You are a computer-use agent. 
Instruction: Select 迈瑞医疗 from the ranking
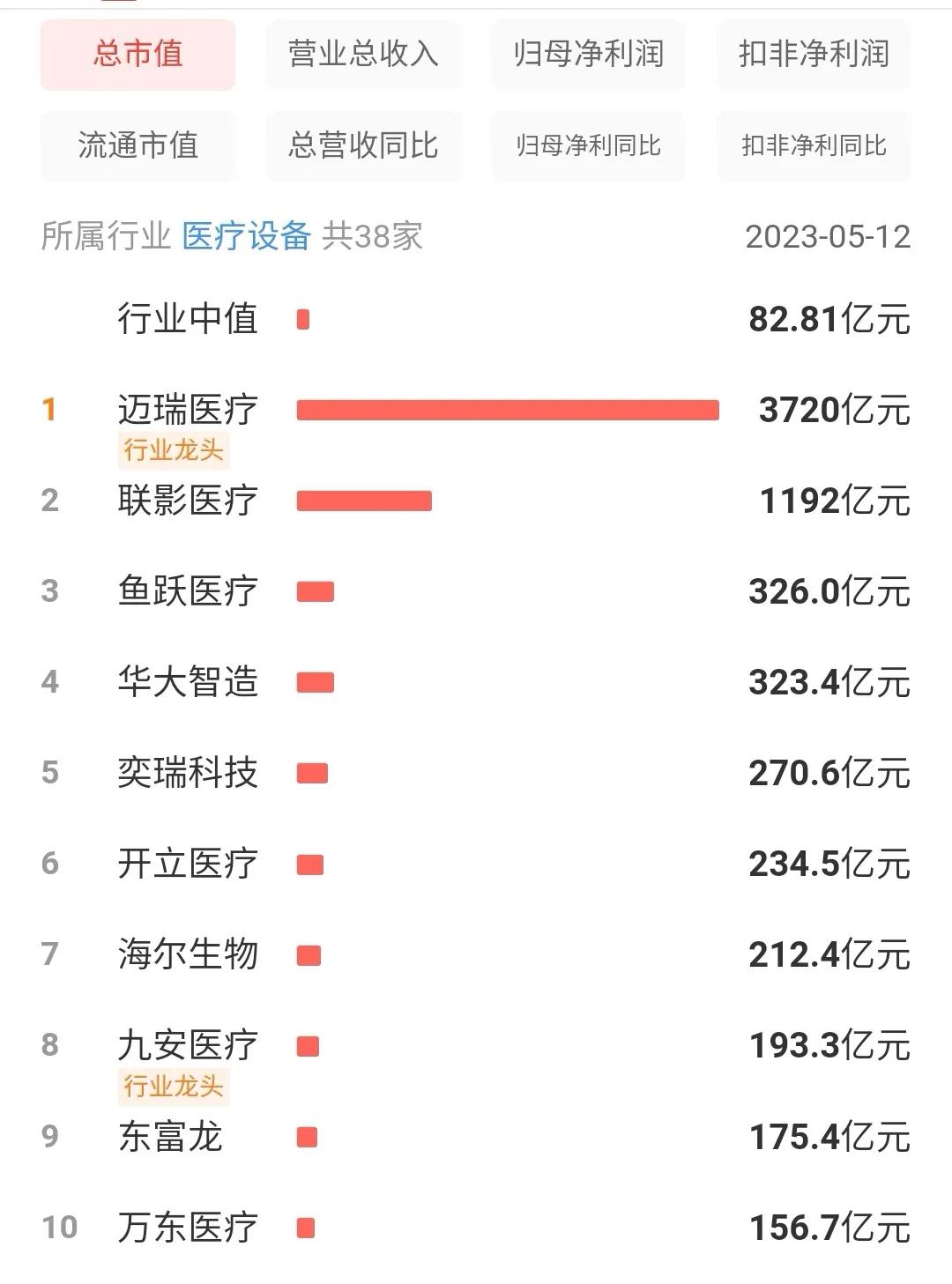coord(189,410)
